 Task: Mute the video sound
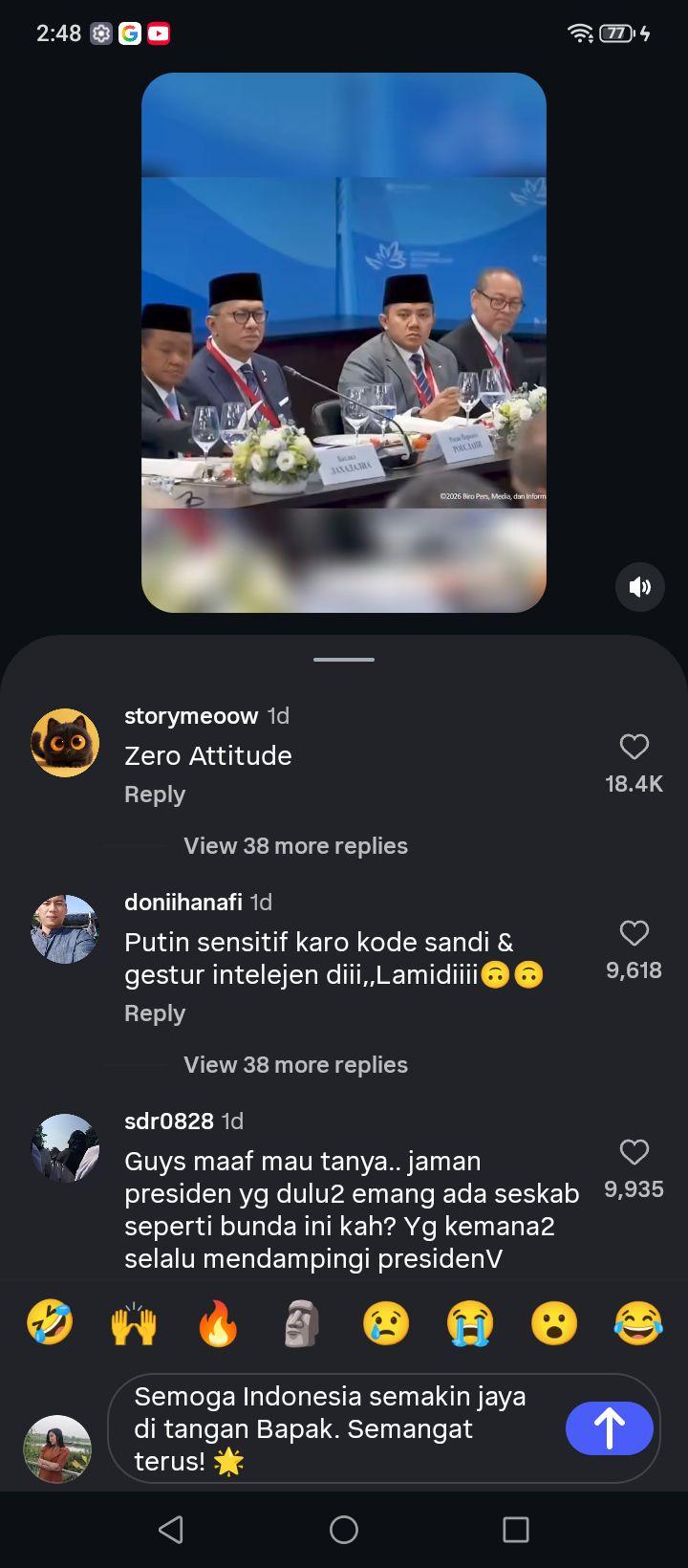(x=639, y=587)
